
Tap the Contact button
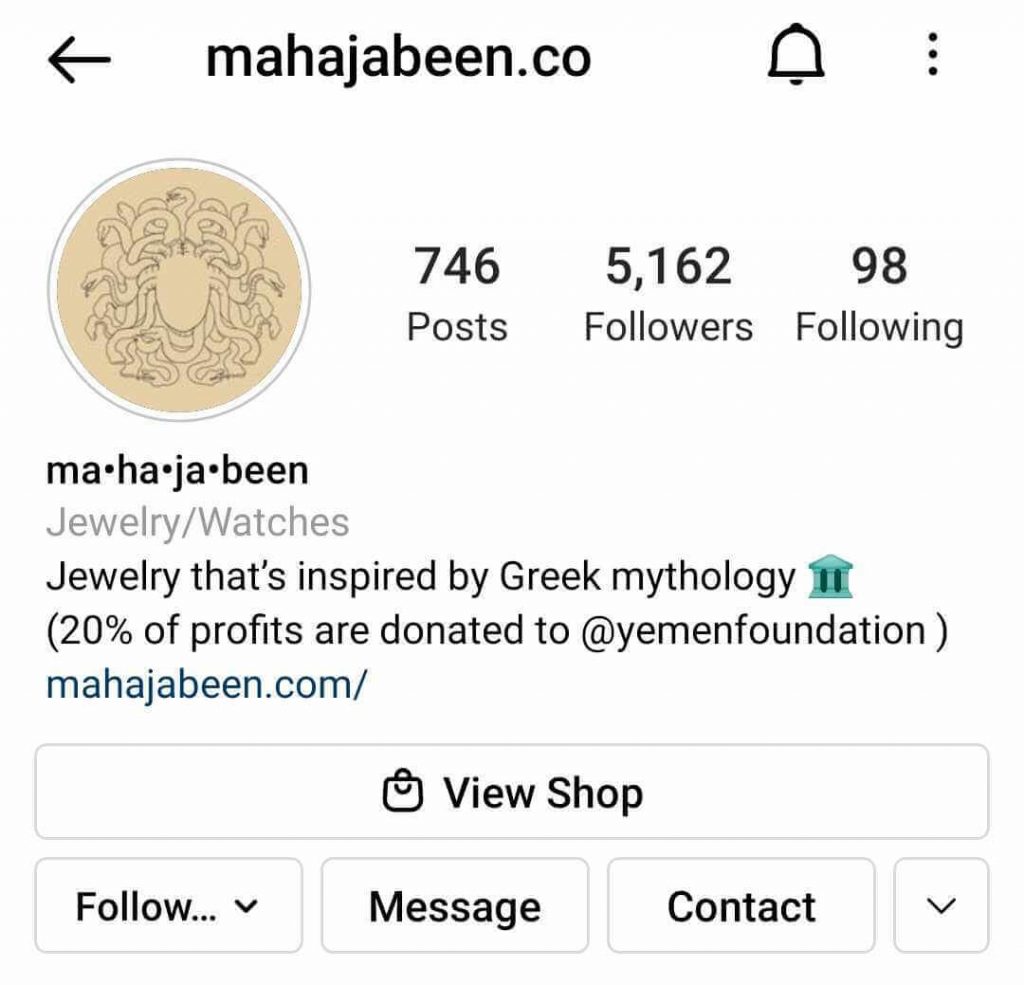[741, 906]
